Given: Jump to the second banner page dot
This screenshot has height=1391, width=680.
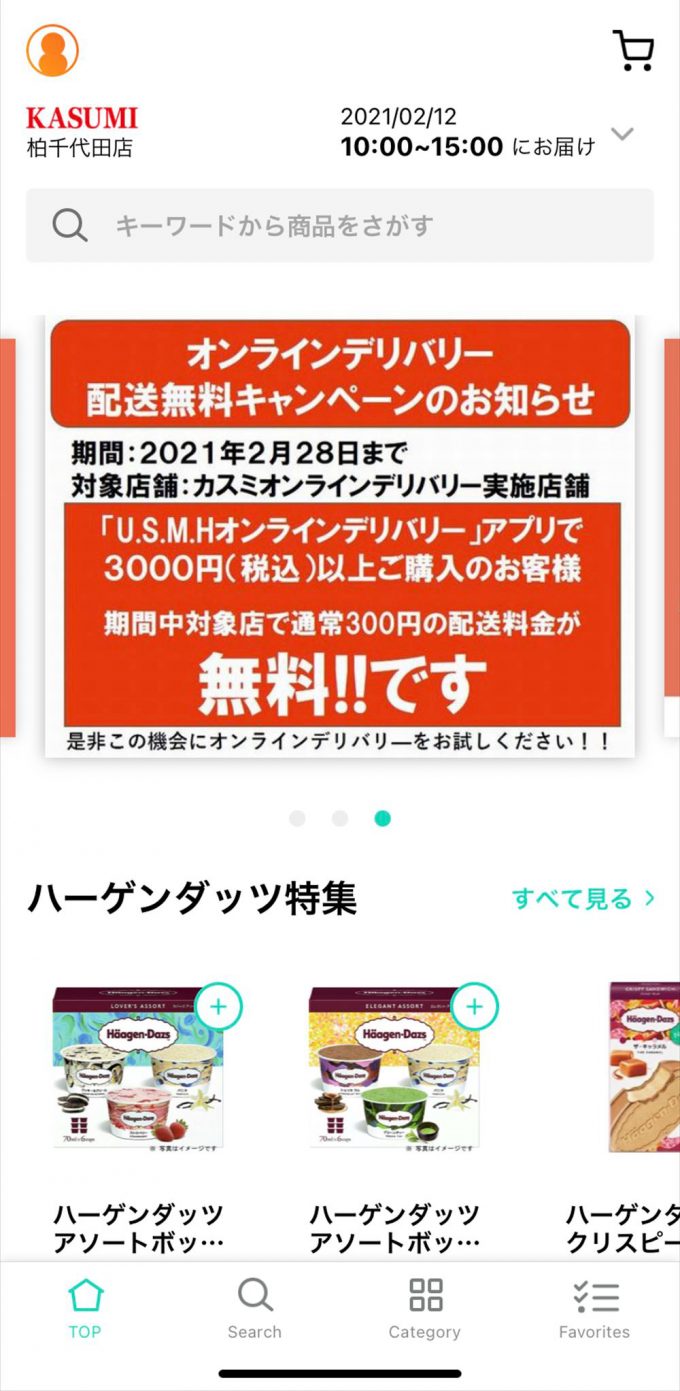Looking at the screenshot, I should (340, 819).
